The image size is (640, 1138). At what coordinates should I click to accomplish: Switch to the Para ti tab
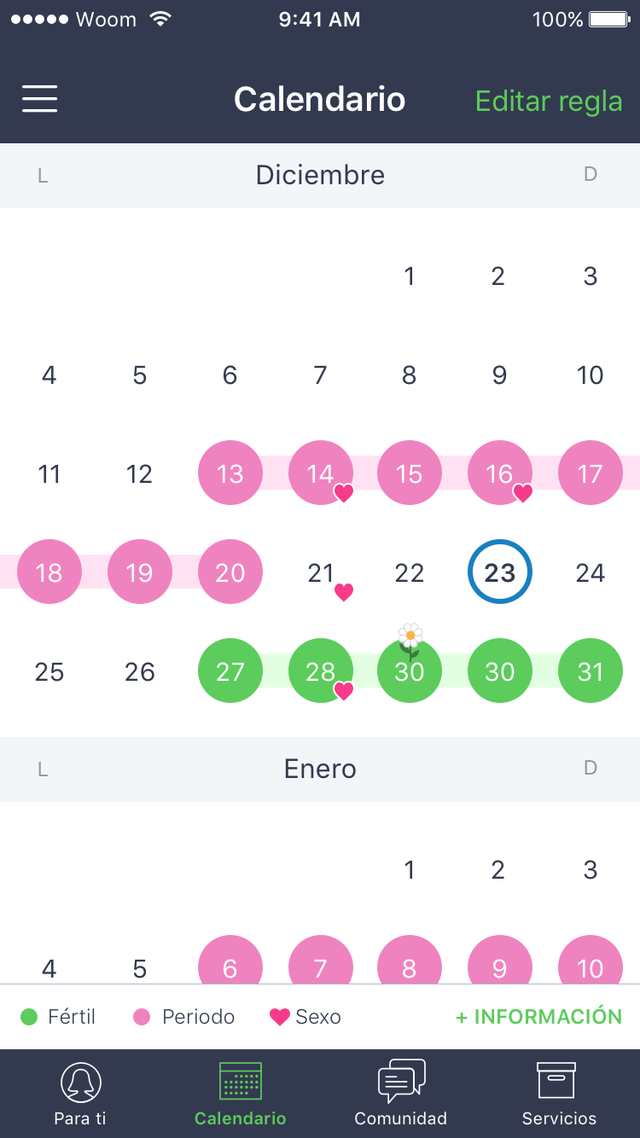click(81, 1094)
